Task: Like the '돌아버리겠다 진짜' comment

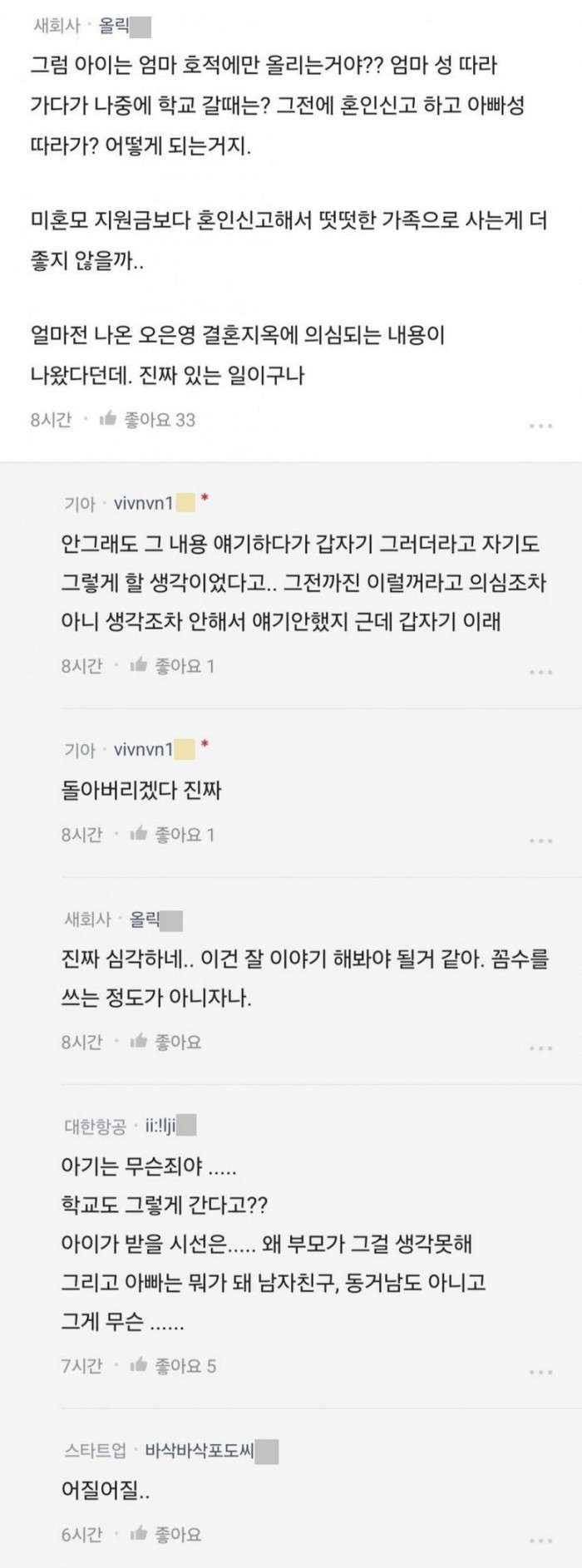Action: tap(172, 834)
